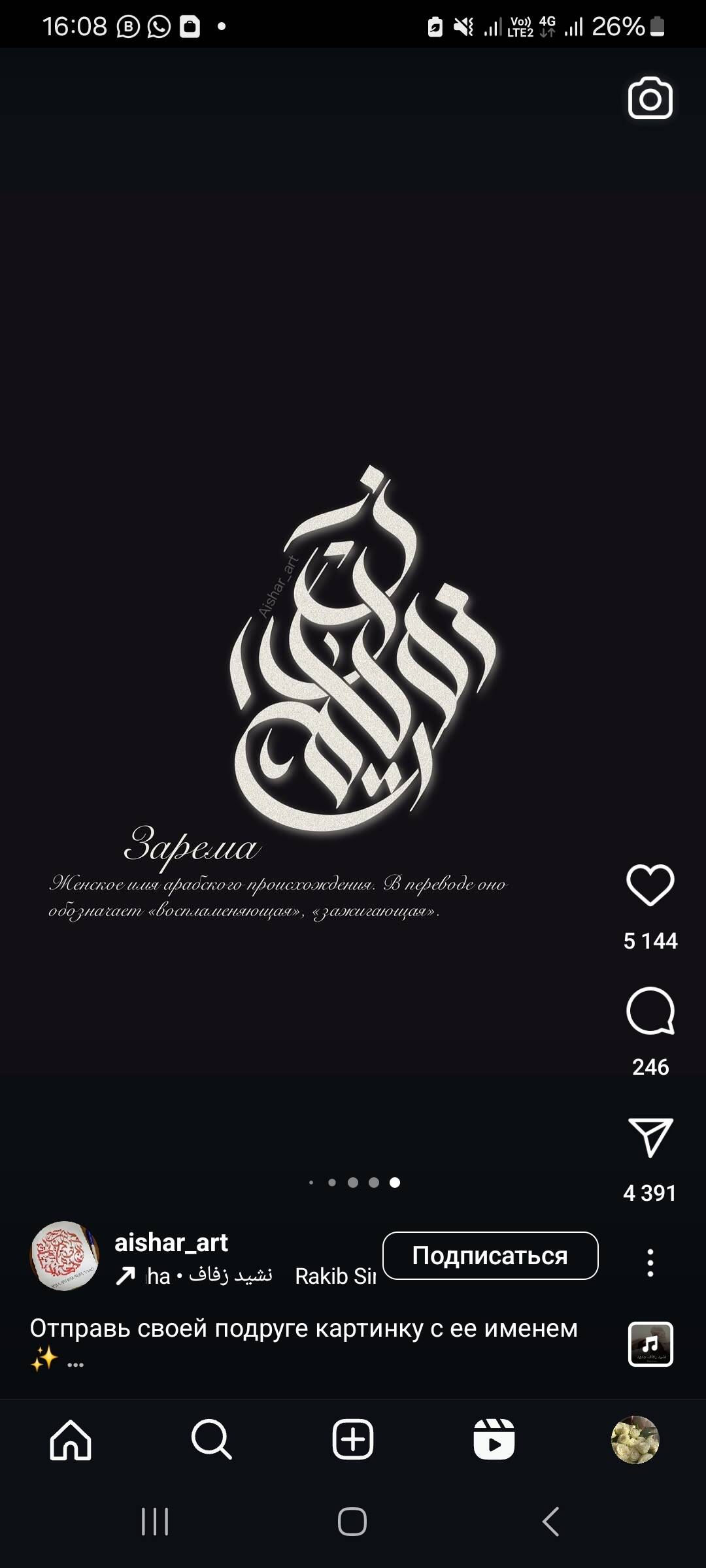Open the audio thumbnail with music note

pos(650,1344)
